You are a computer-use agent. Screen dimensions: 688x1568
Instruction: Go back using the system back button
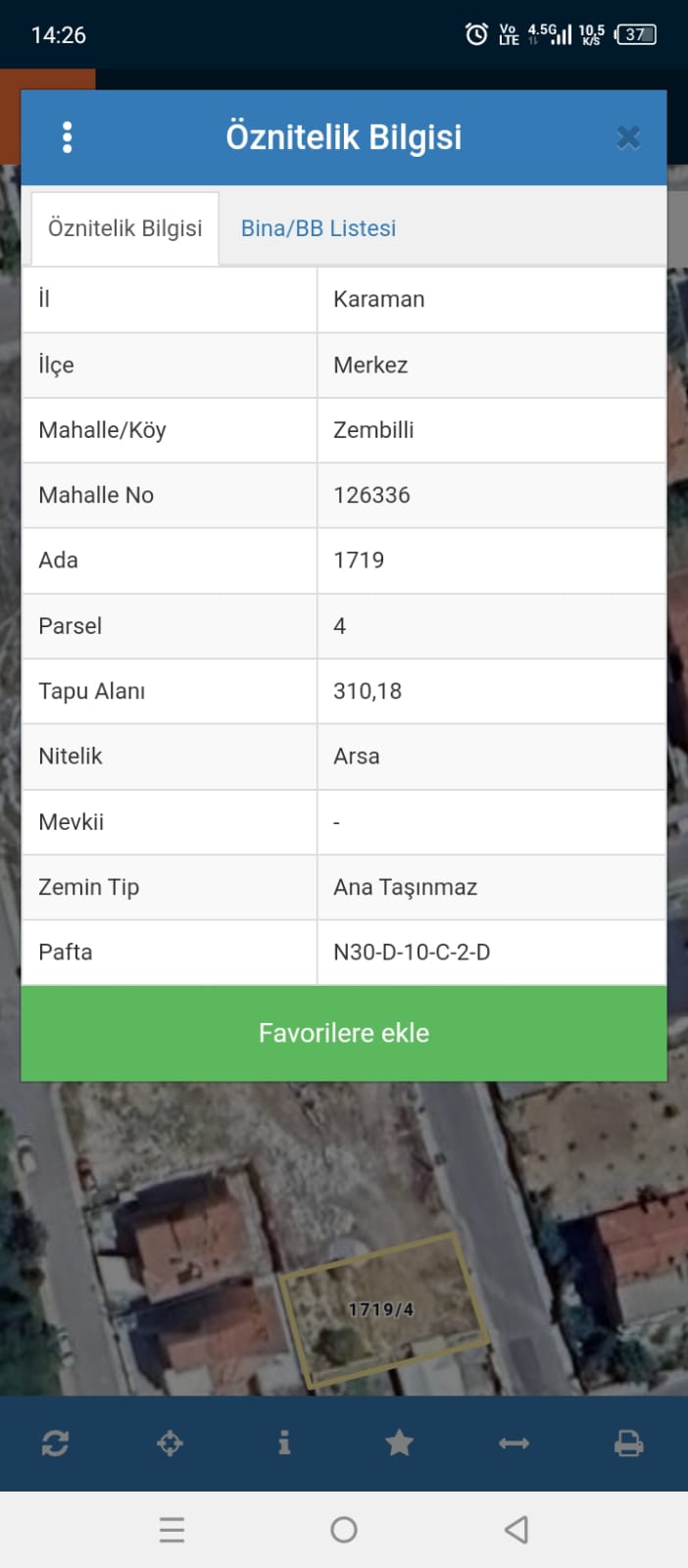coord(516,1530)
